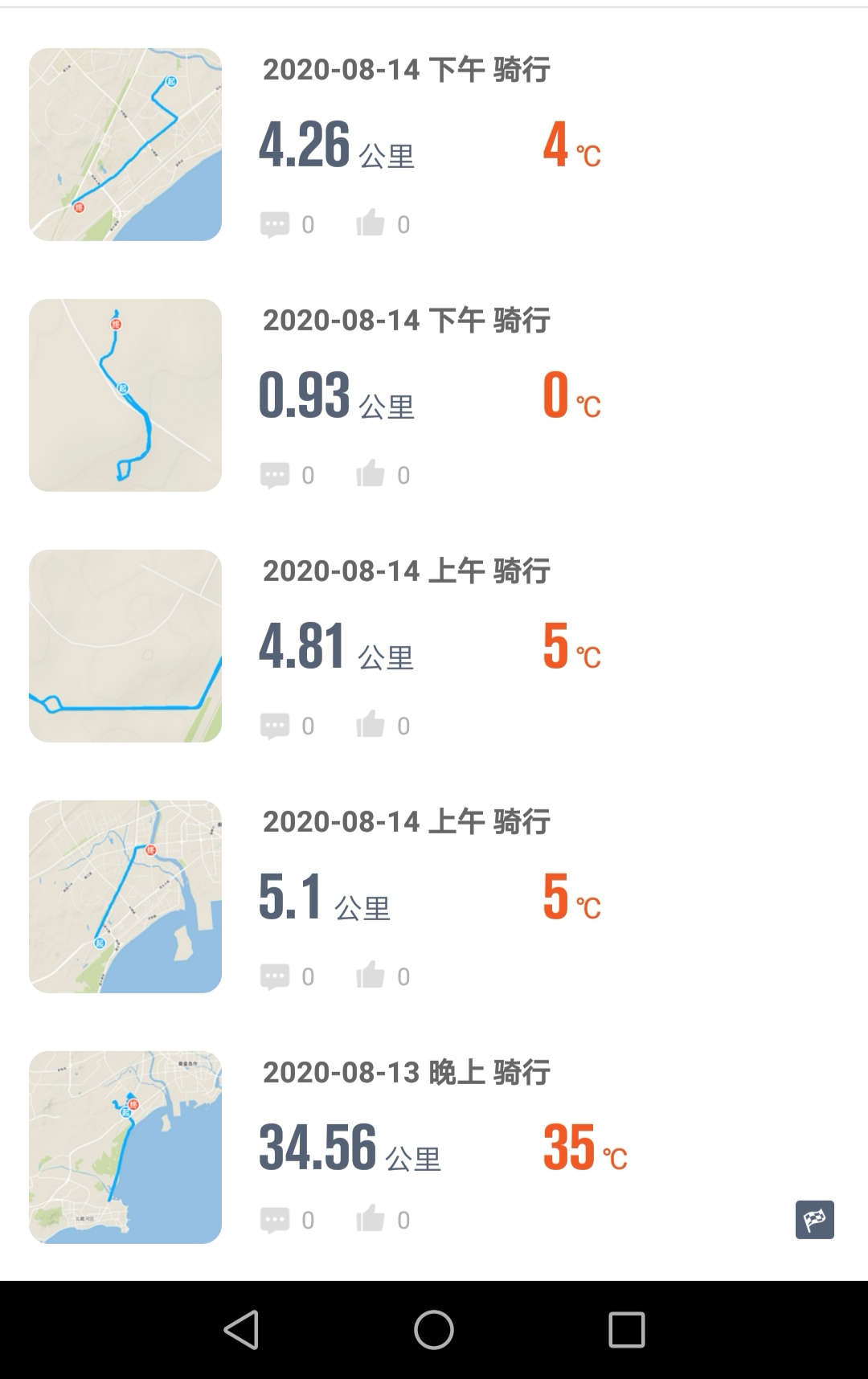Like the 0.93 公里 ride

(x=371, y=474)
